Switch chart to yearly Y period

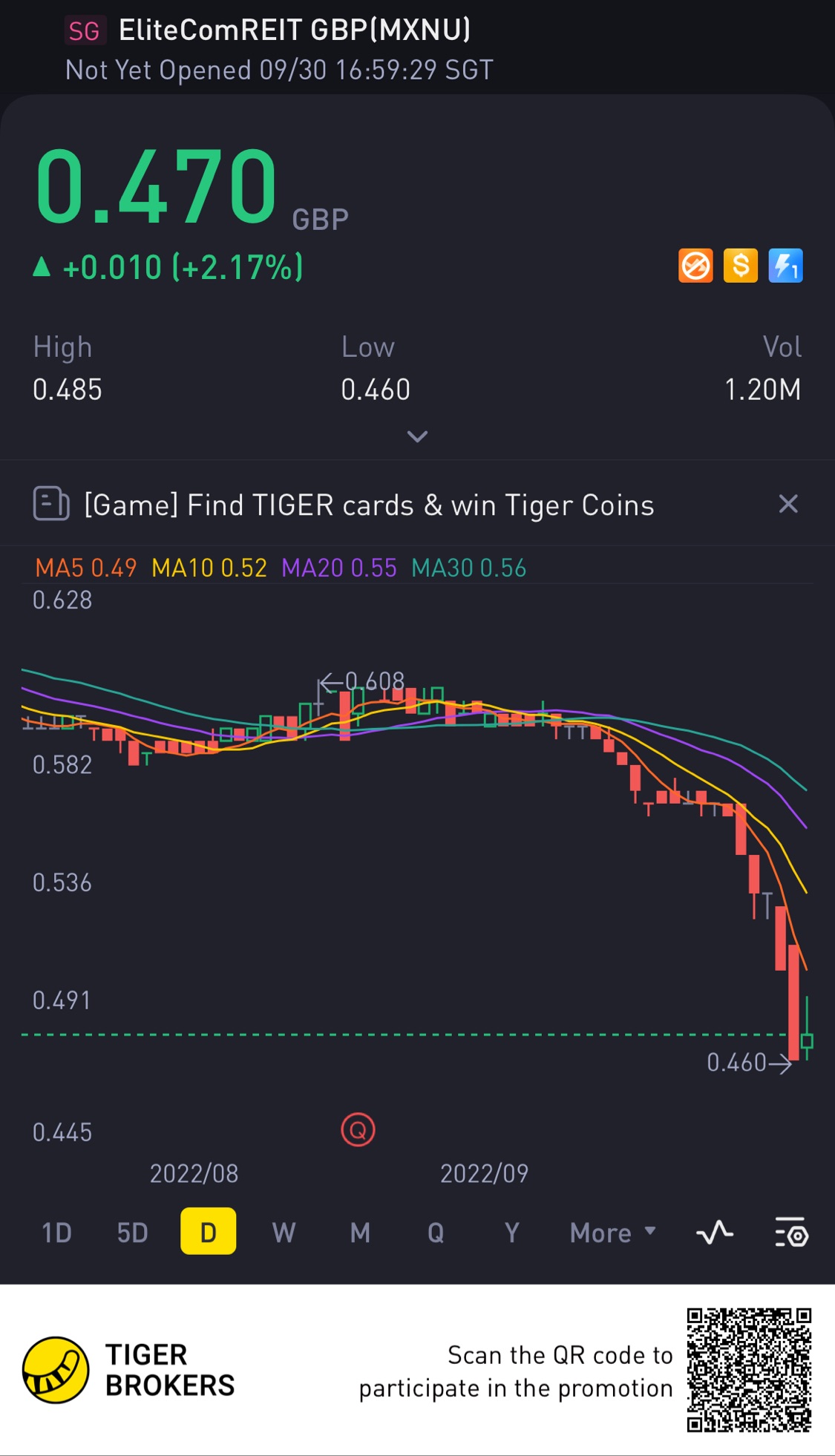point(511,1233)
